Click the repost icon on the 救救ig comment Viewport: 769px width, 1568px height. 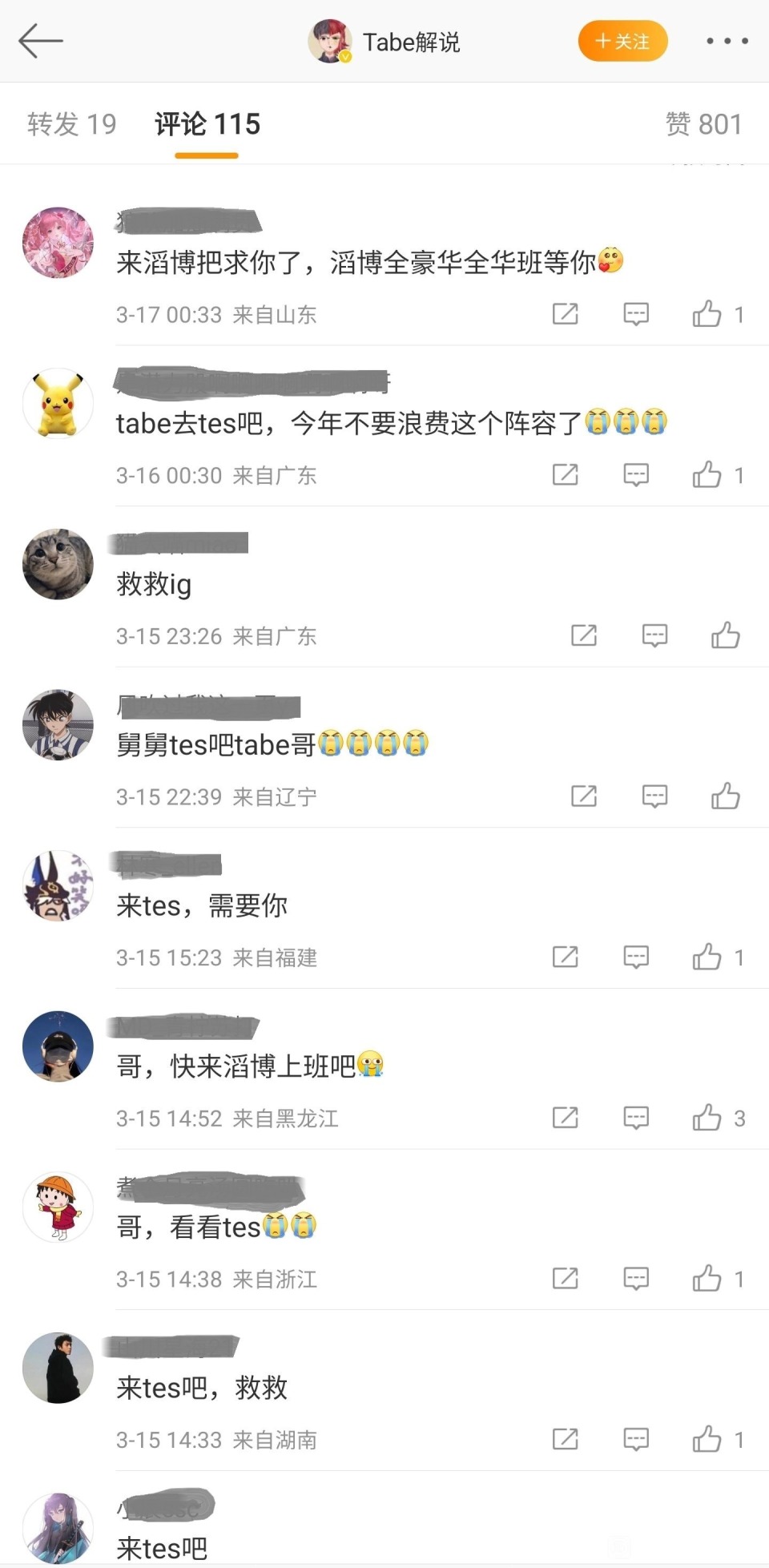coord(584,635)
